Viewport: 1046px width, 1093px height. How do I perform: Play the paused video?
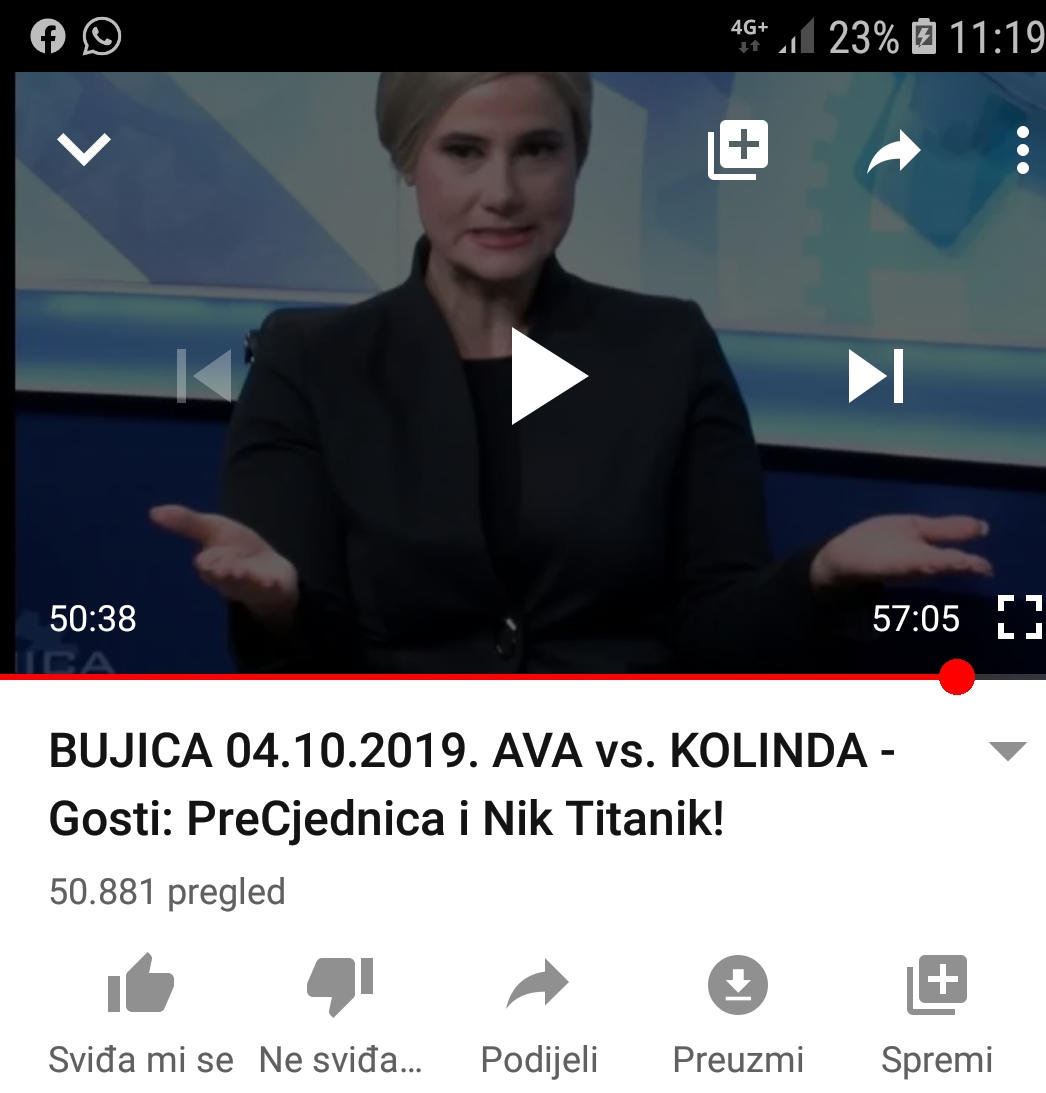[x=546, y=376]
